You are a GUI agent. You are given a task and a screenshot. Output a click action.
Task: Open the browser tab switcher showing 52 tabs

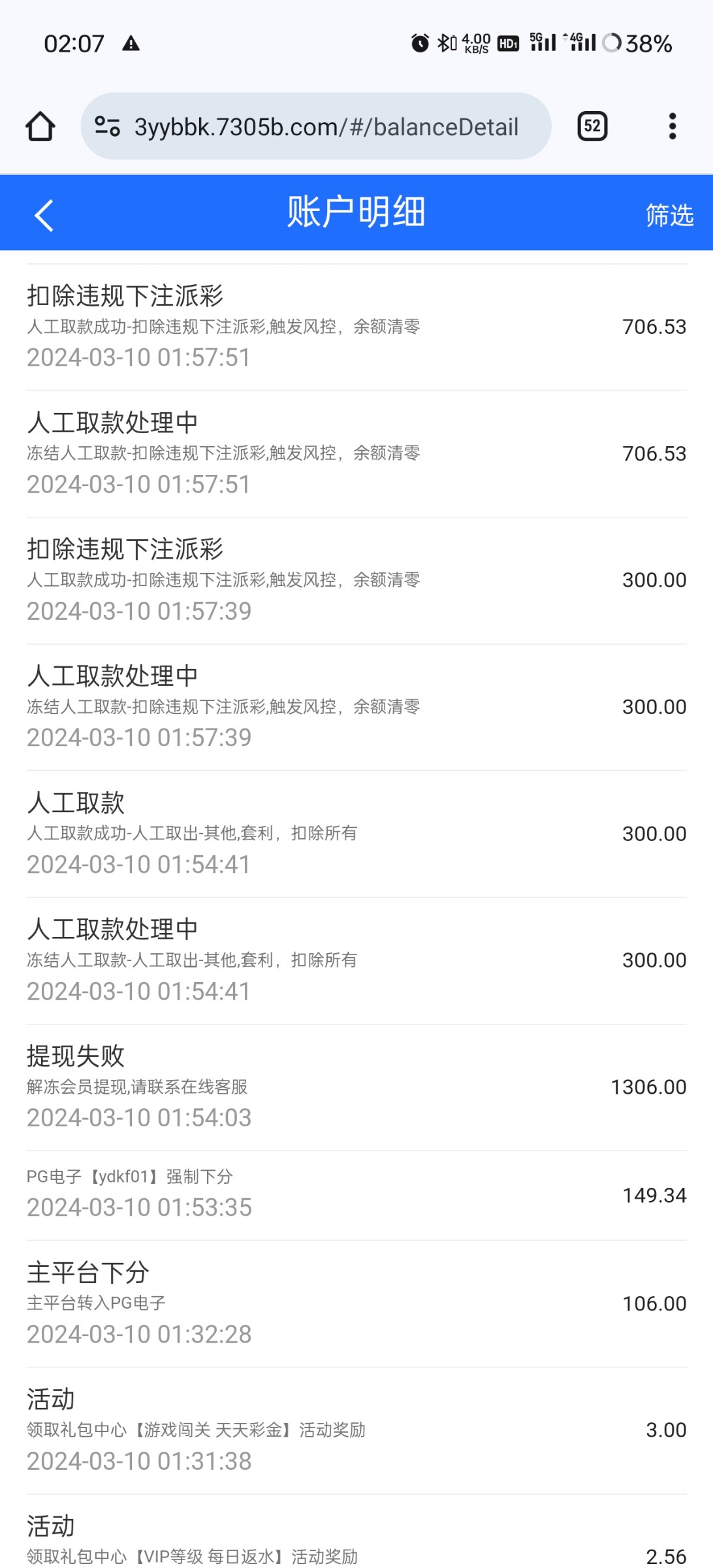591,126
